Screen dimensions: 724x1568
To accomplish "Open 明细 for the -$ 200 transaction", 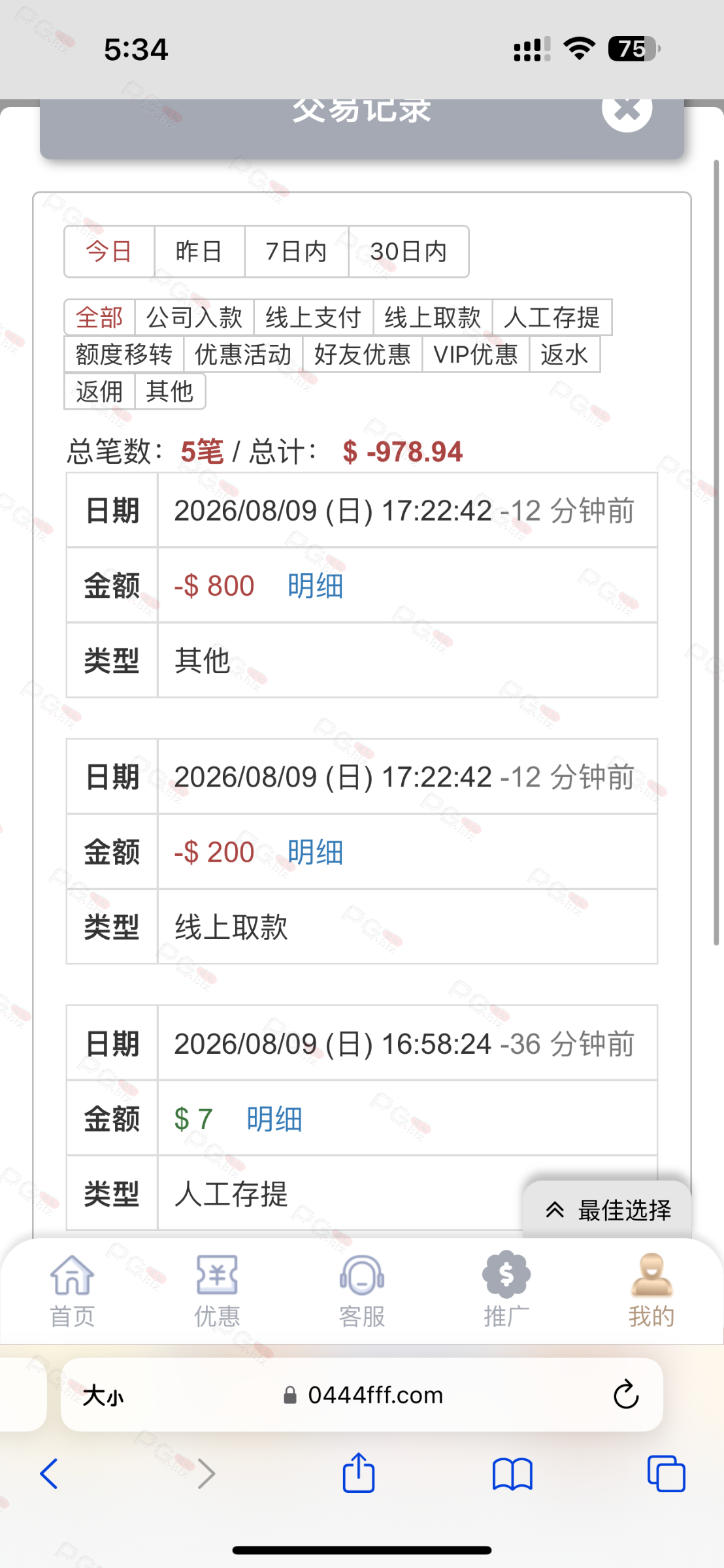I will [x=316, y=852].
